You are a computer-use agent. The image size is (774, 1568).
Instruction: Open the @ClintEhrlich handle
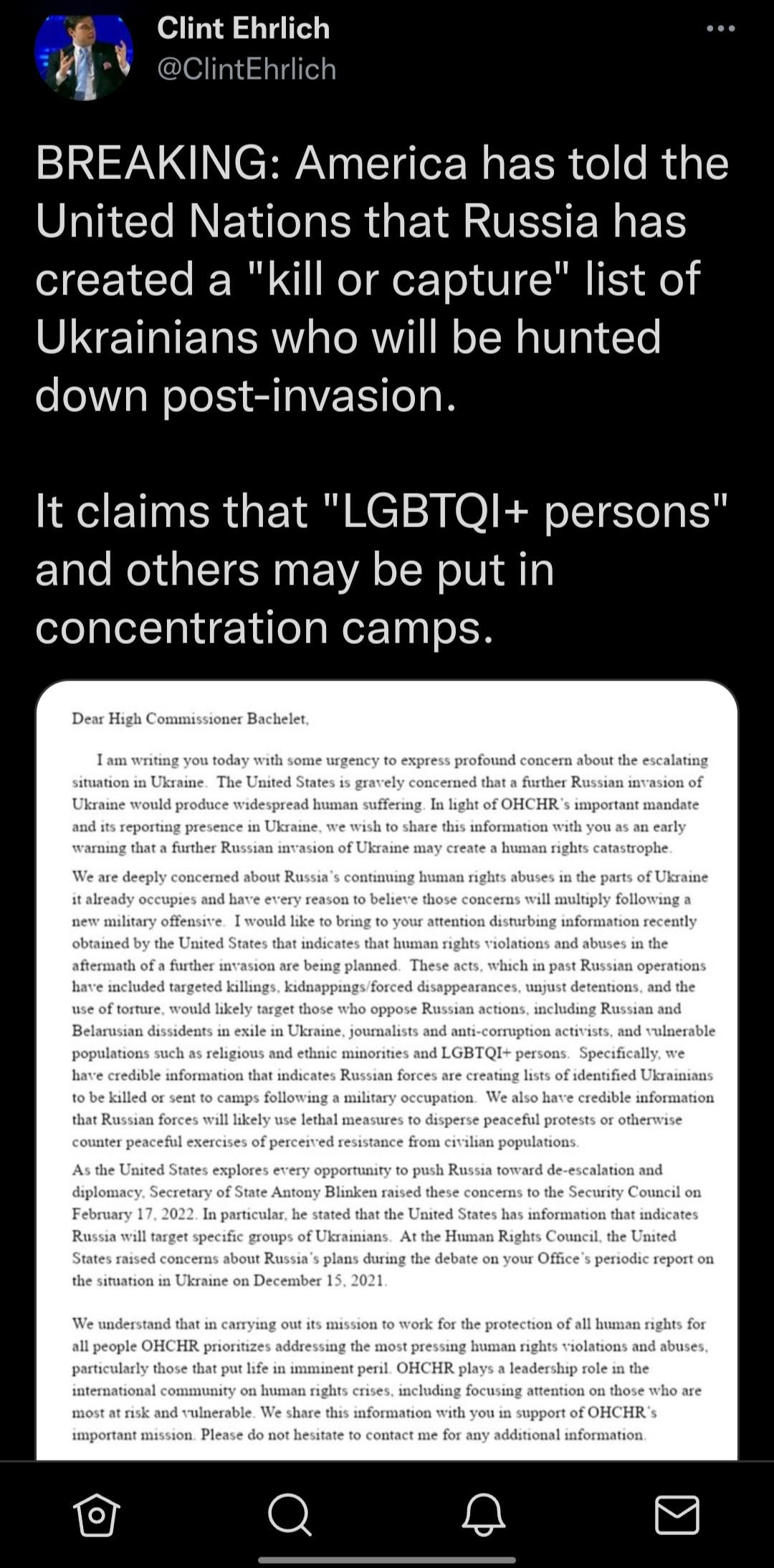246,69
